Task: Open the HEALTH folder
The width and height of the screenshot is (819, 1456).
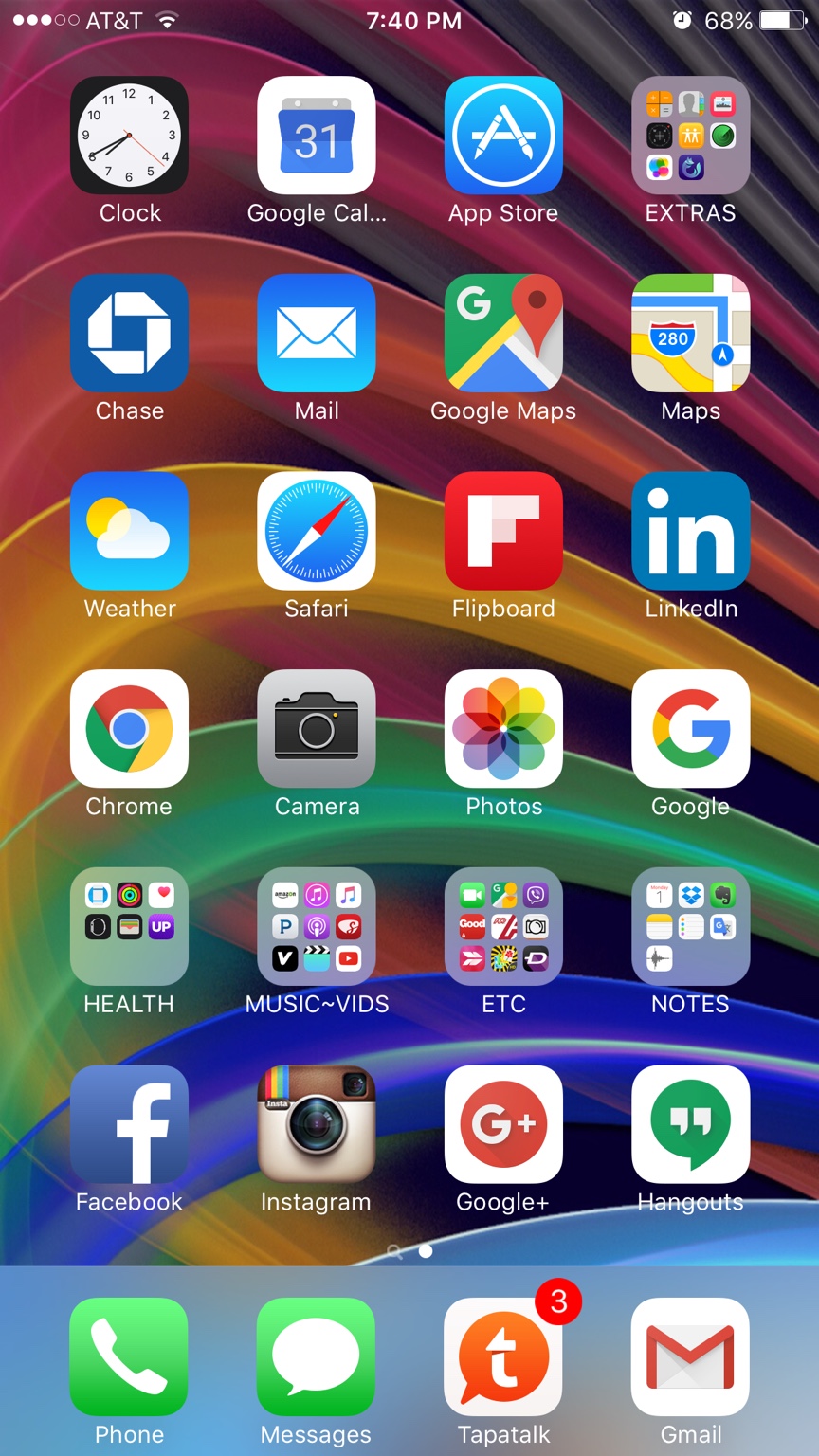Action: coord(129,926)
